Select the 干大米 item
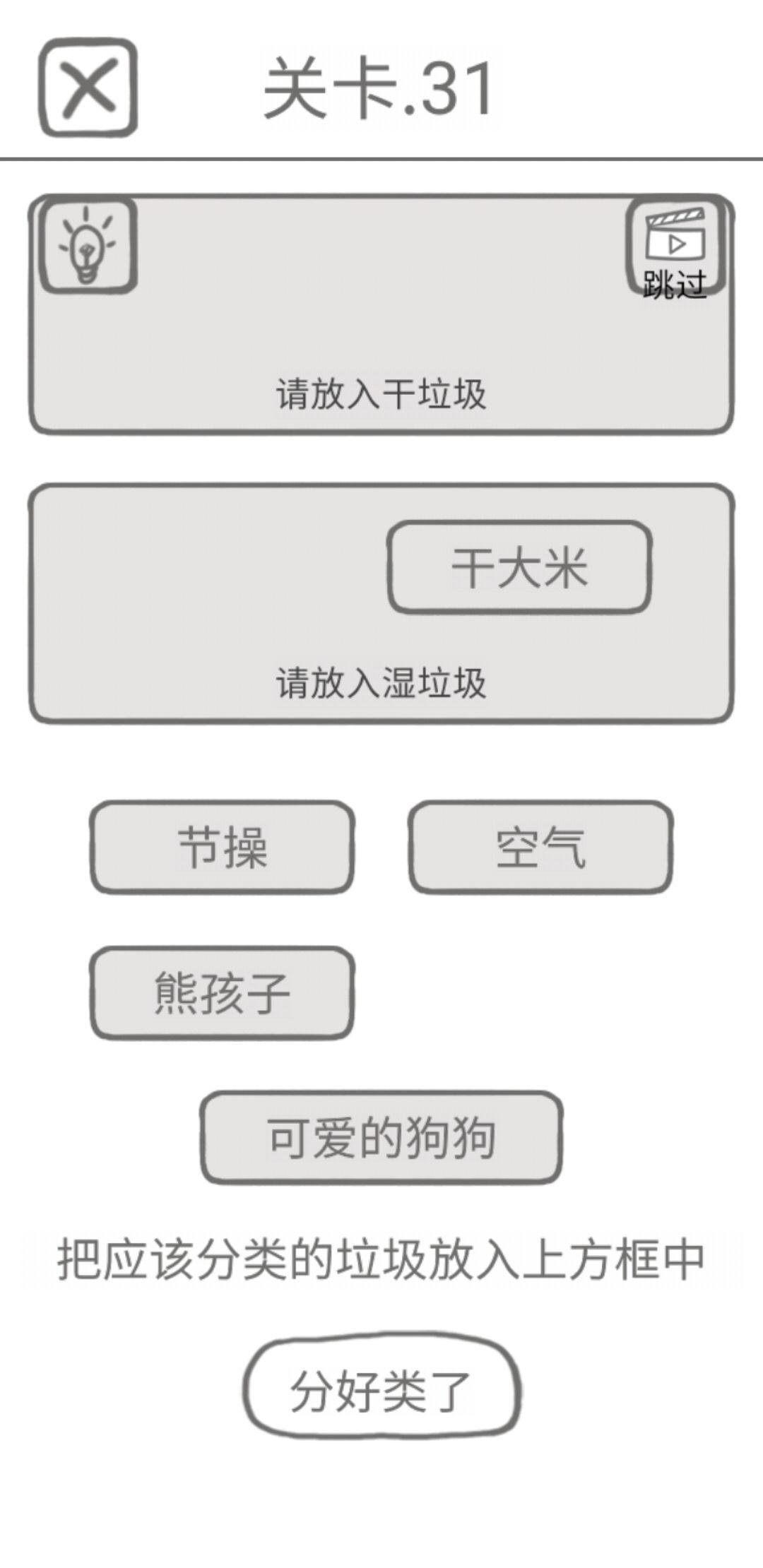The image size is (763, 1568). click(x=519, y=567)
